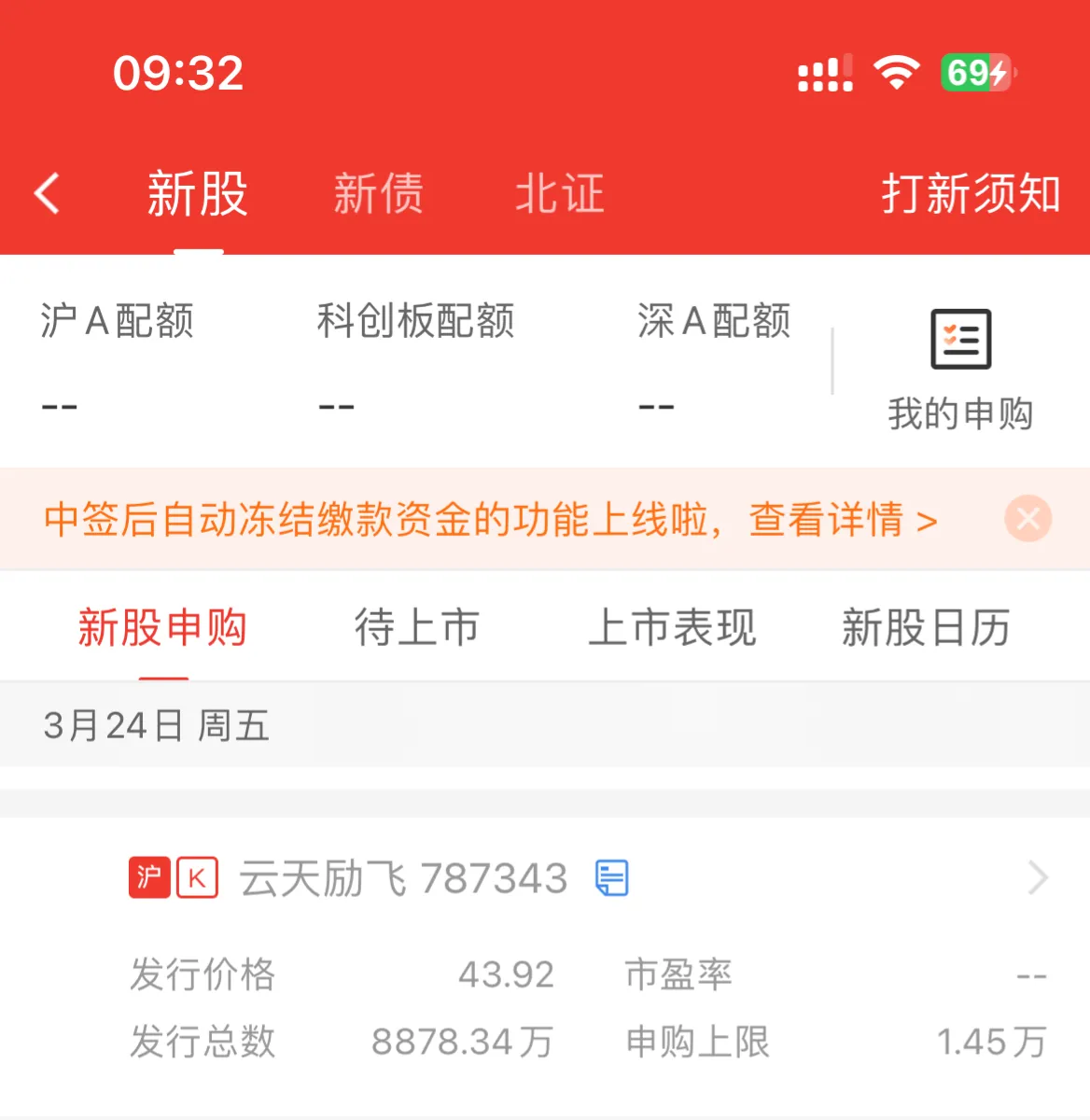Select the 新股申购 tab
1090x1120 pixels.
pos(162,627)
